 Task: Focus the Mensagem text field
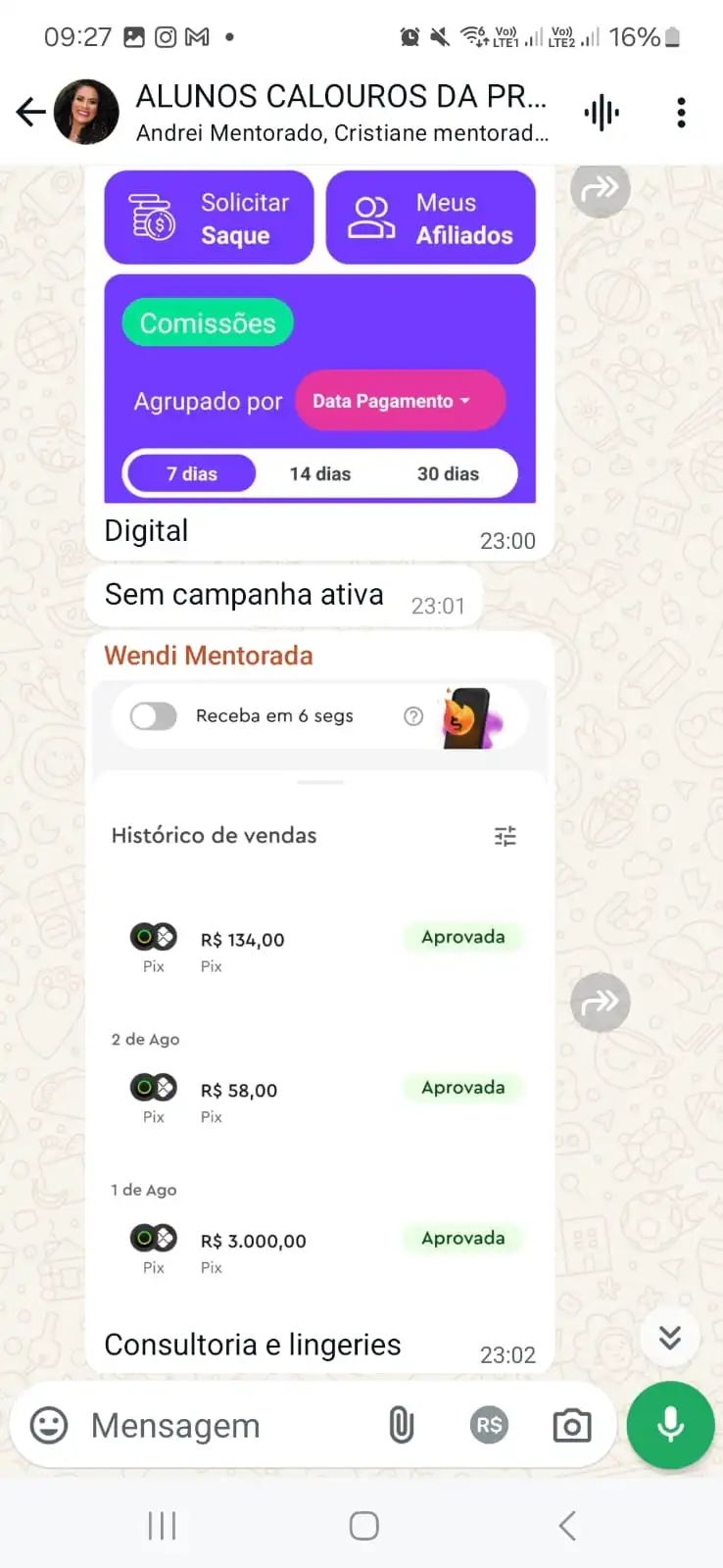225,1426
